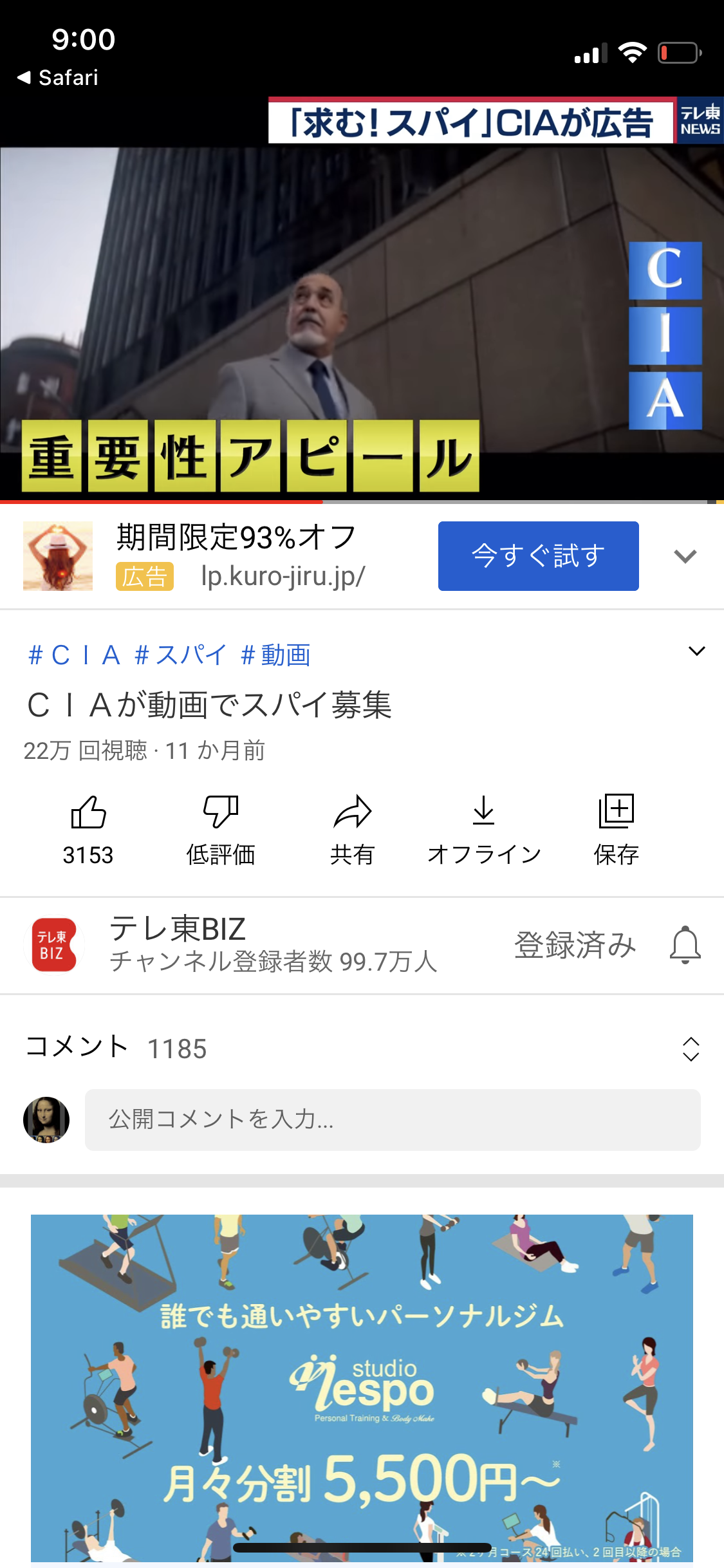The width and height of the screenshot is (724, 1568).
Task: Tap the 今すぐ試す ad button
Action: coord(538,556)
